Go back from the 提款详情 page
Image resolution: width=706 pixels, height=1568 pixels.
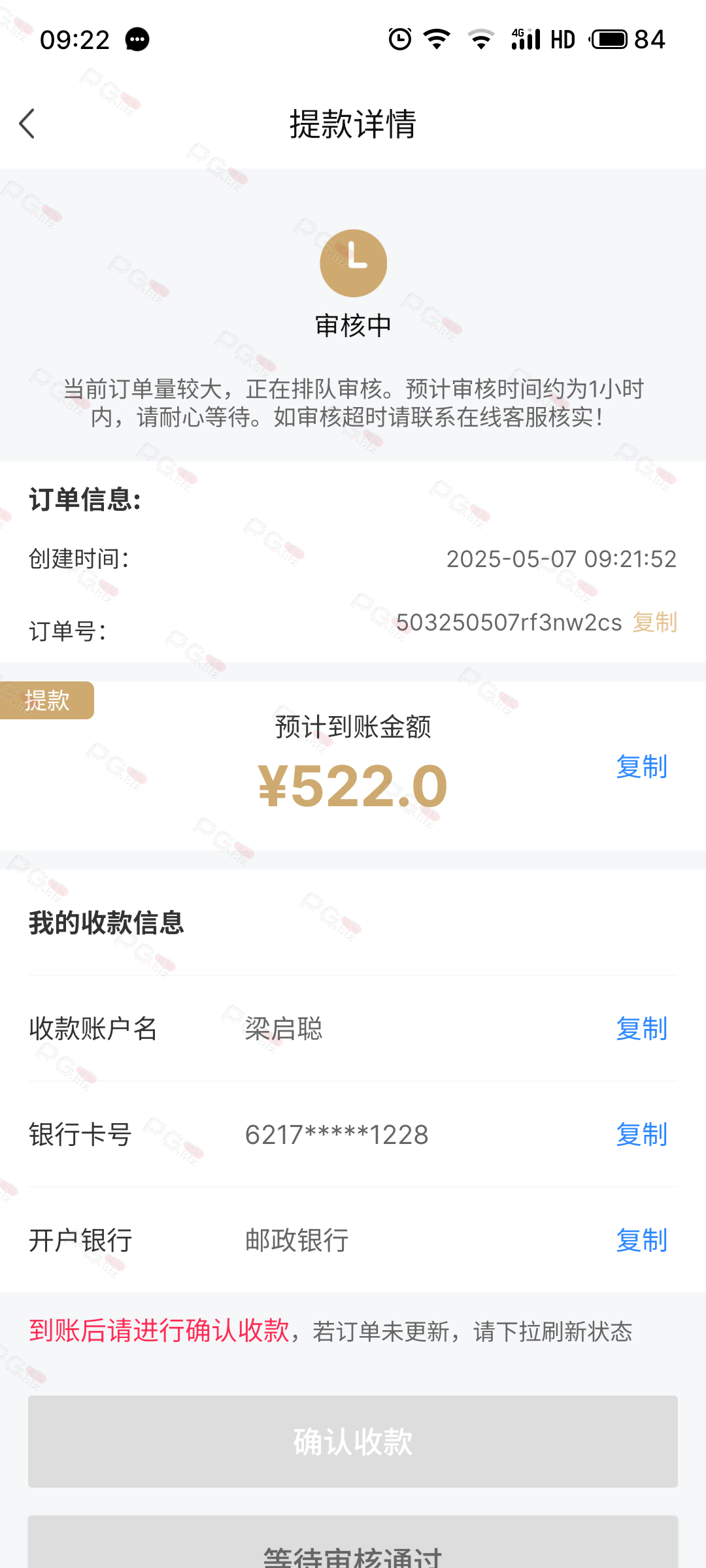tap(27, 123)
